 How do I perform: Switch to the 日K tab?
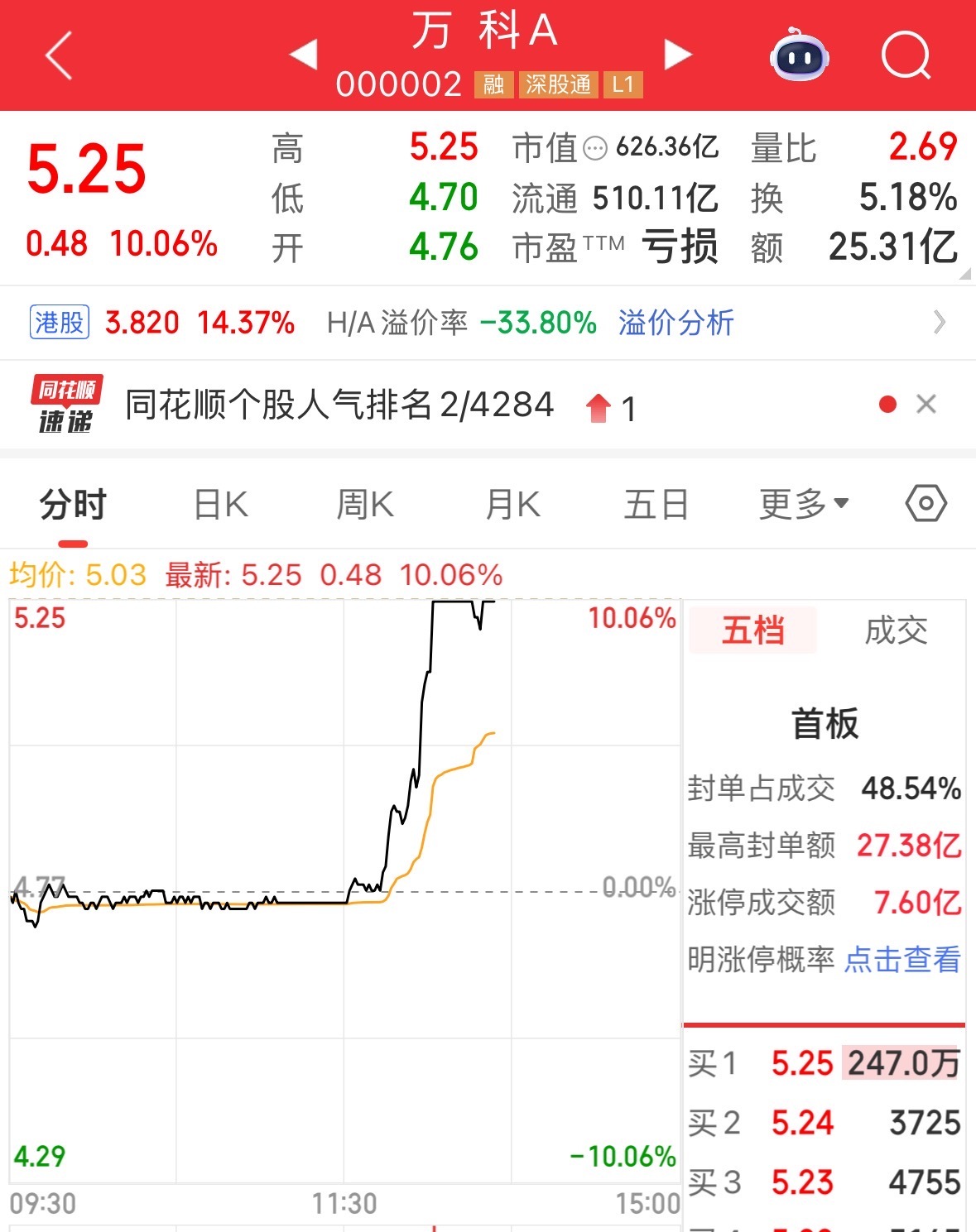(220, 504)
